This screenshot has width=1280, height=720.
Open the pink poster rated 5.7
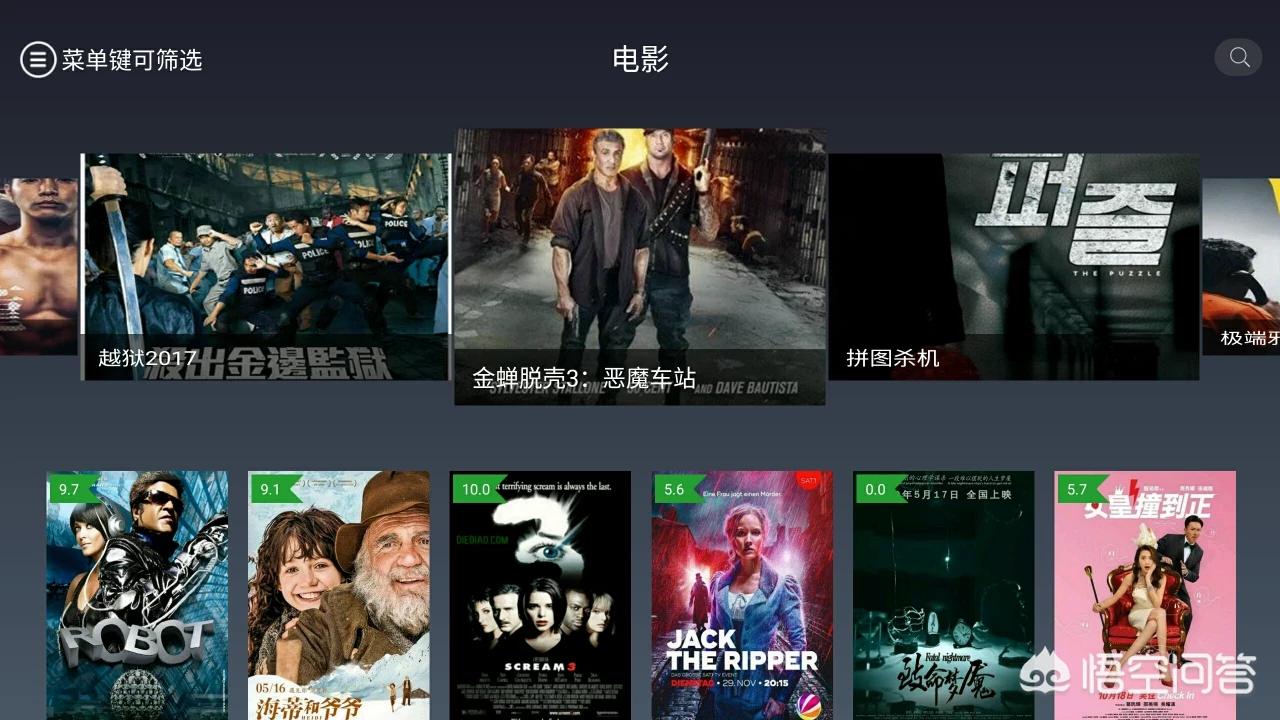click(1145, 595)
